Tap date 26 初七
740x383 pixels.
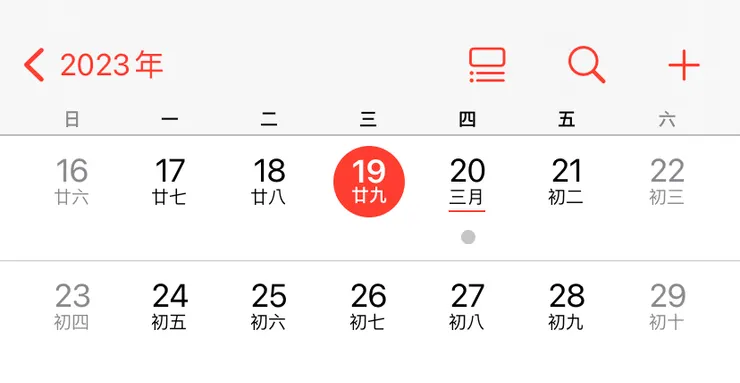point(368,307)
